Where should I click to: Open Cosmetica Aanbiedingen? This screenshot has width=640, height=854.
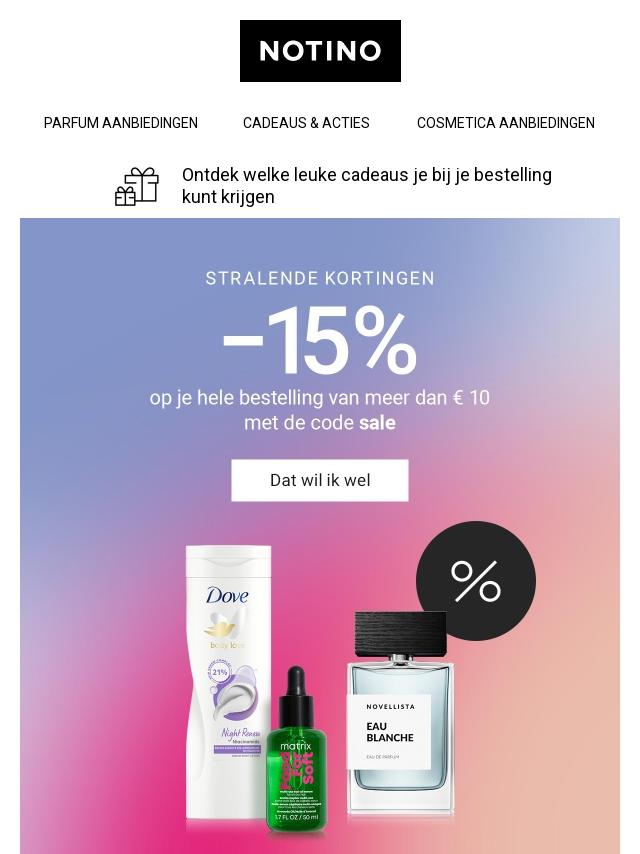(x=505, y=123)
